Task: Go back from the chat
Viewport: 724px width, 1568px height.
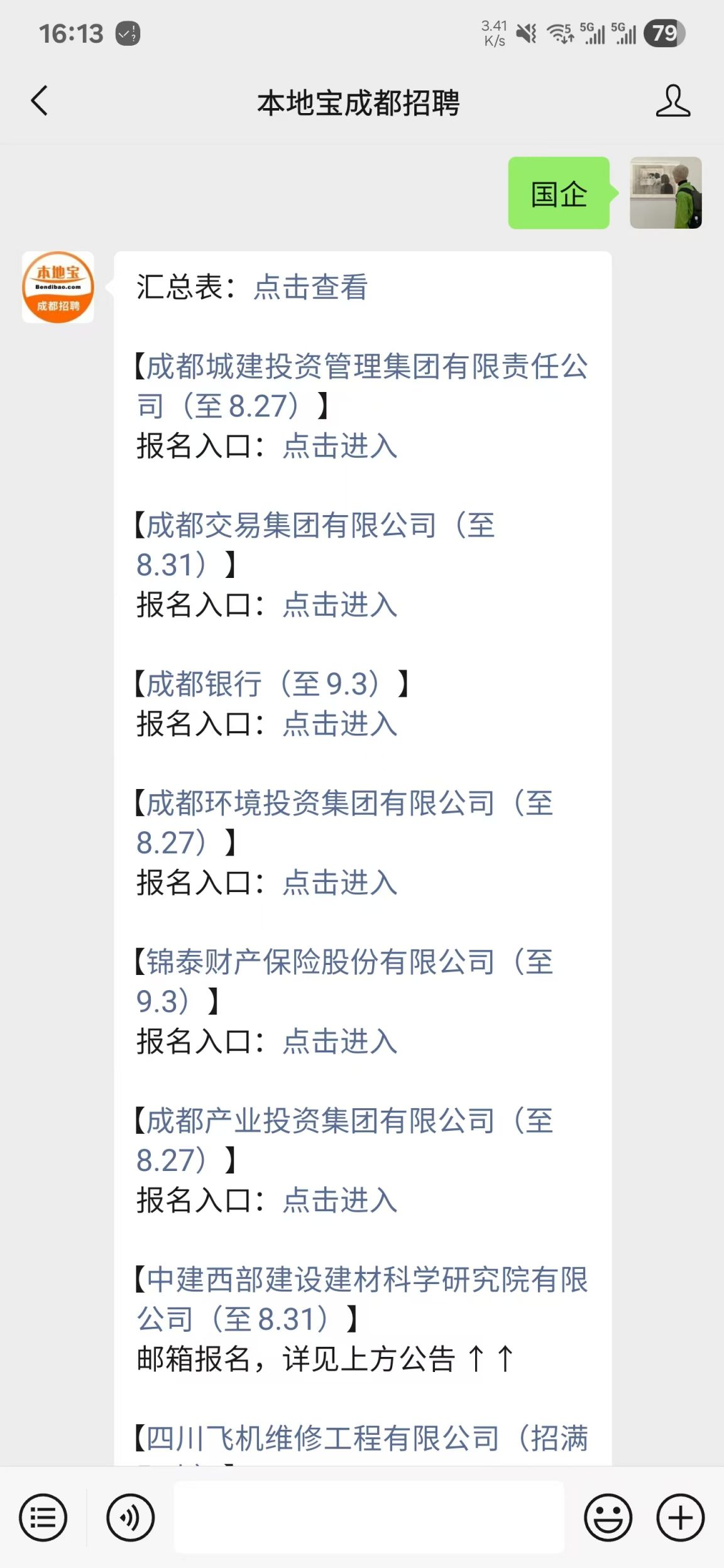Action: 39,101
